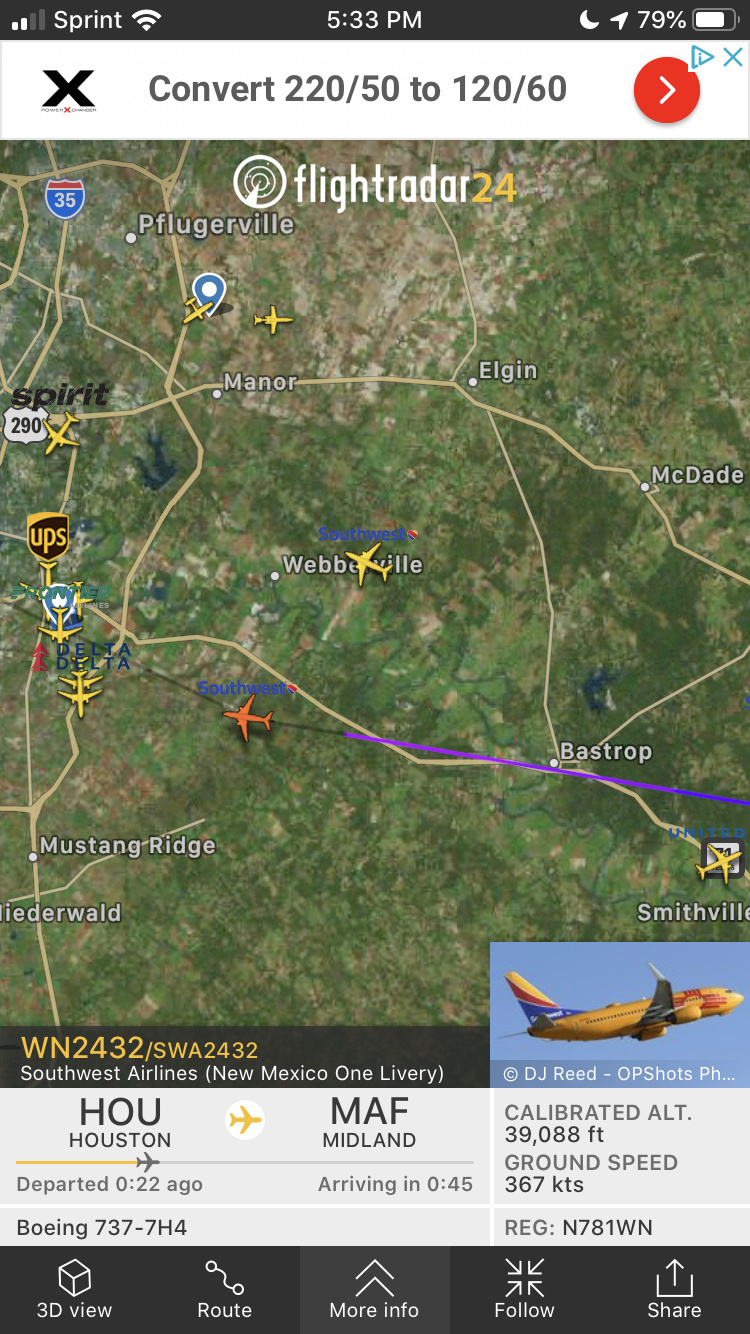Open the red arrow on the ad banner
The width and height of the screenshot is (750, 1334).
[x=667, y=90]
